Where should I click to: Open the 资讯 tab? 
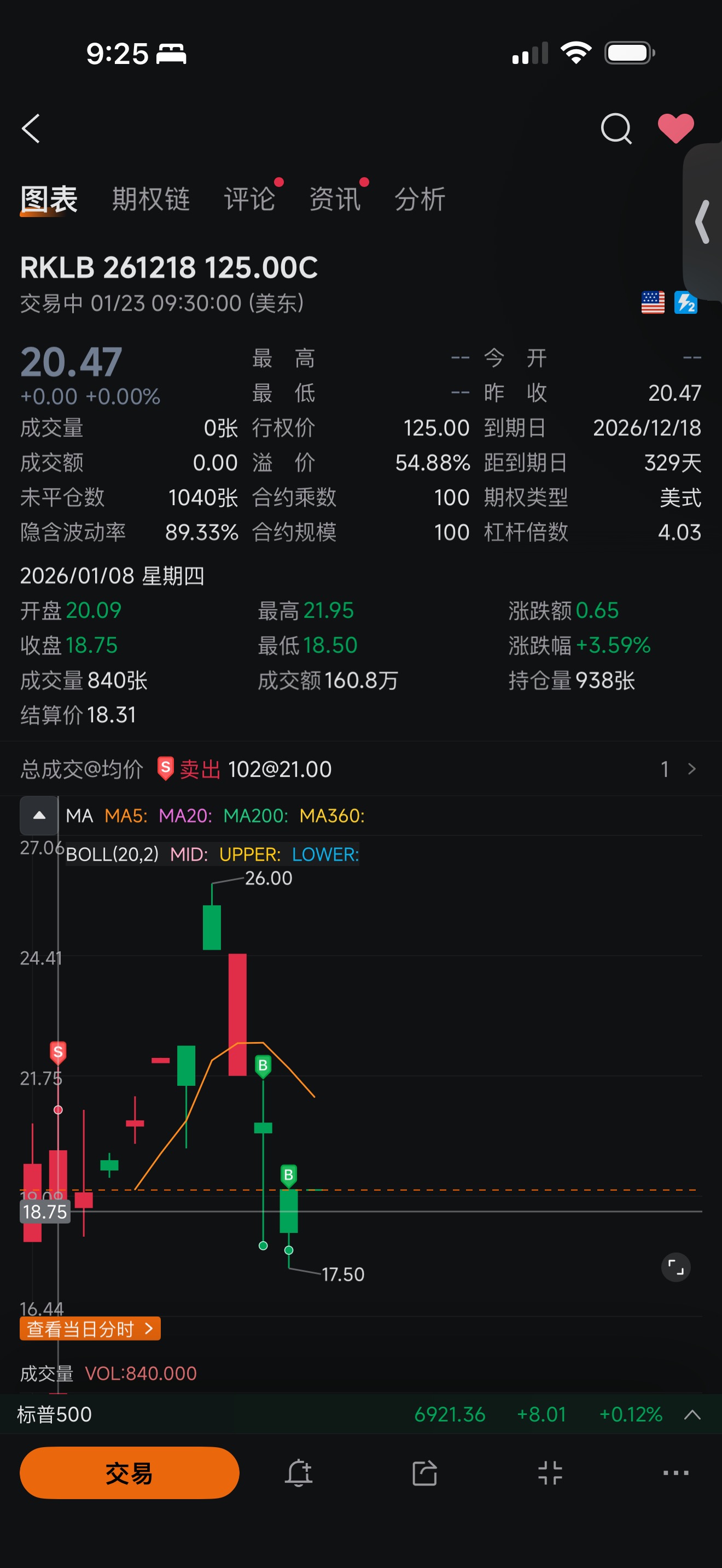335,199
